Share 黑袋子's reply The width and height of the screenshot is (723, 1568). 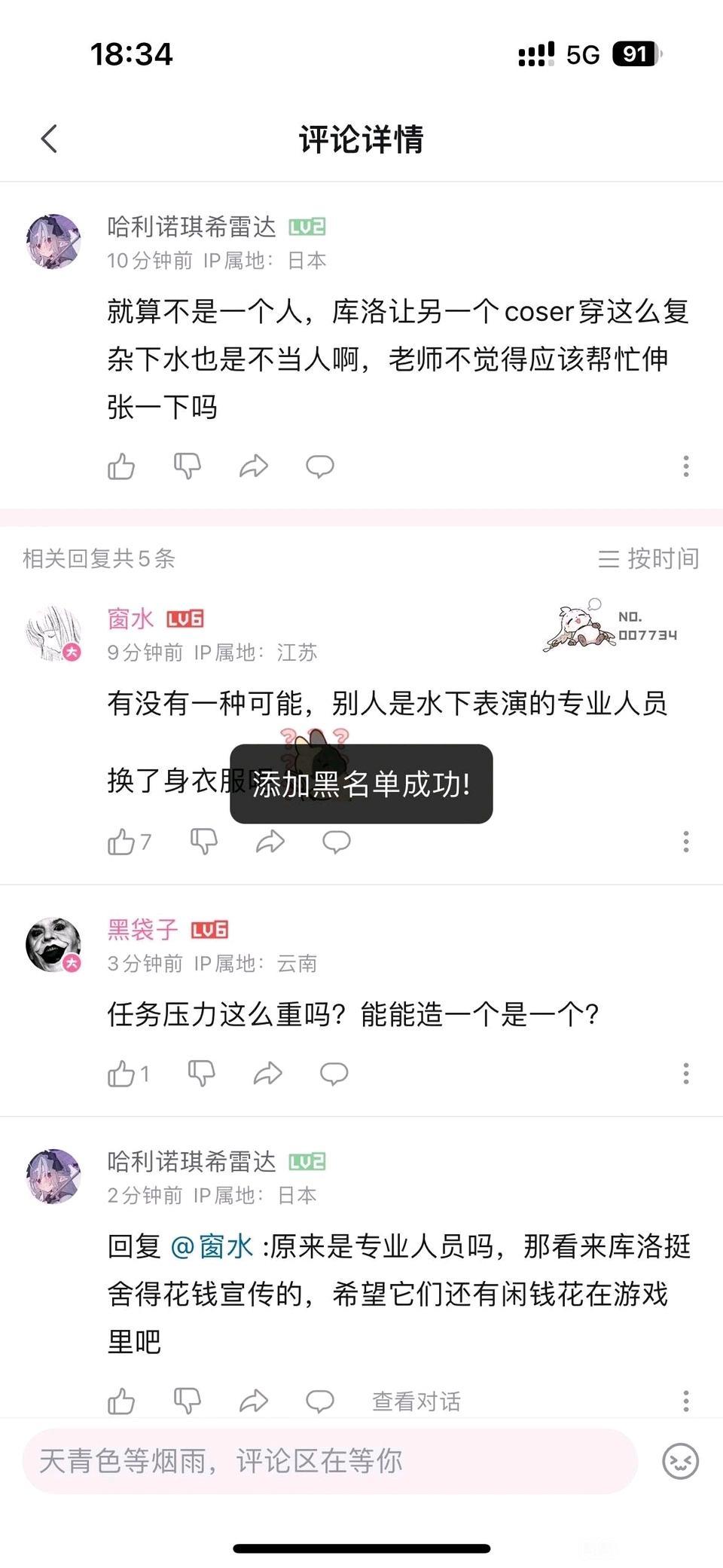coord(267,1074)
